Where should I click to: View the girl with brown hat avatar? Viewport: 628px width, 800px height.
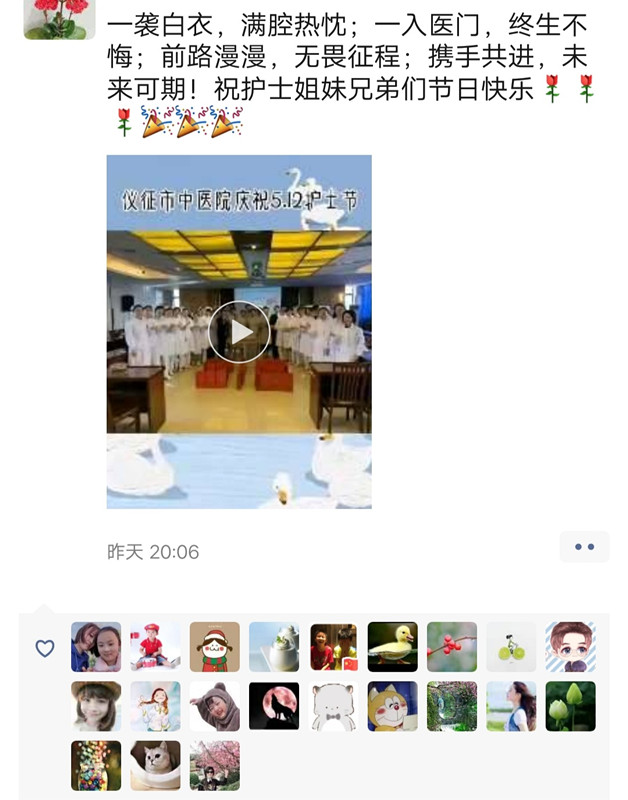(x=96, y=706)
